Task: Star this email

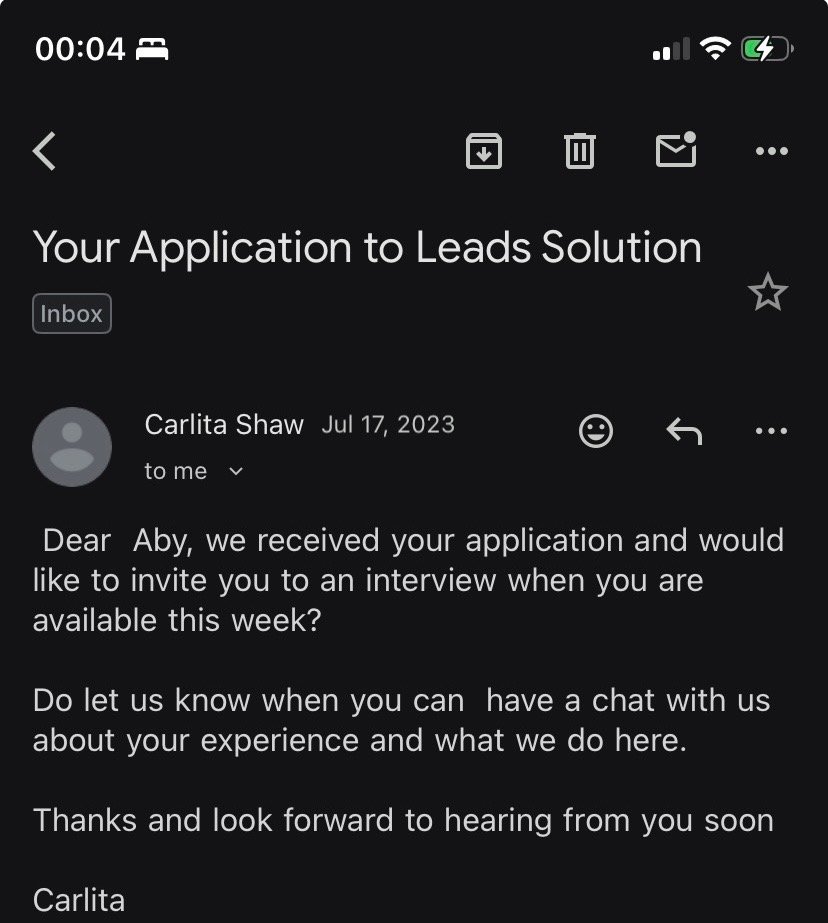Action: [768, 292]
